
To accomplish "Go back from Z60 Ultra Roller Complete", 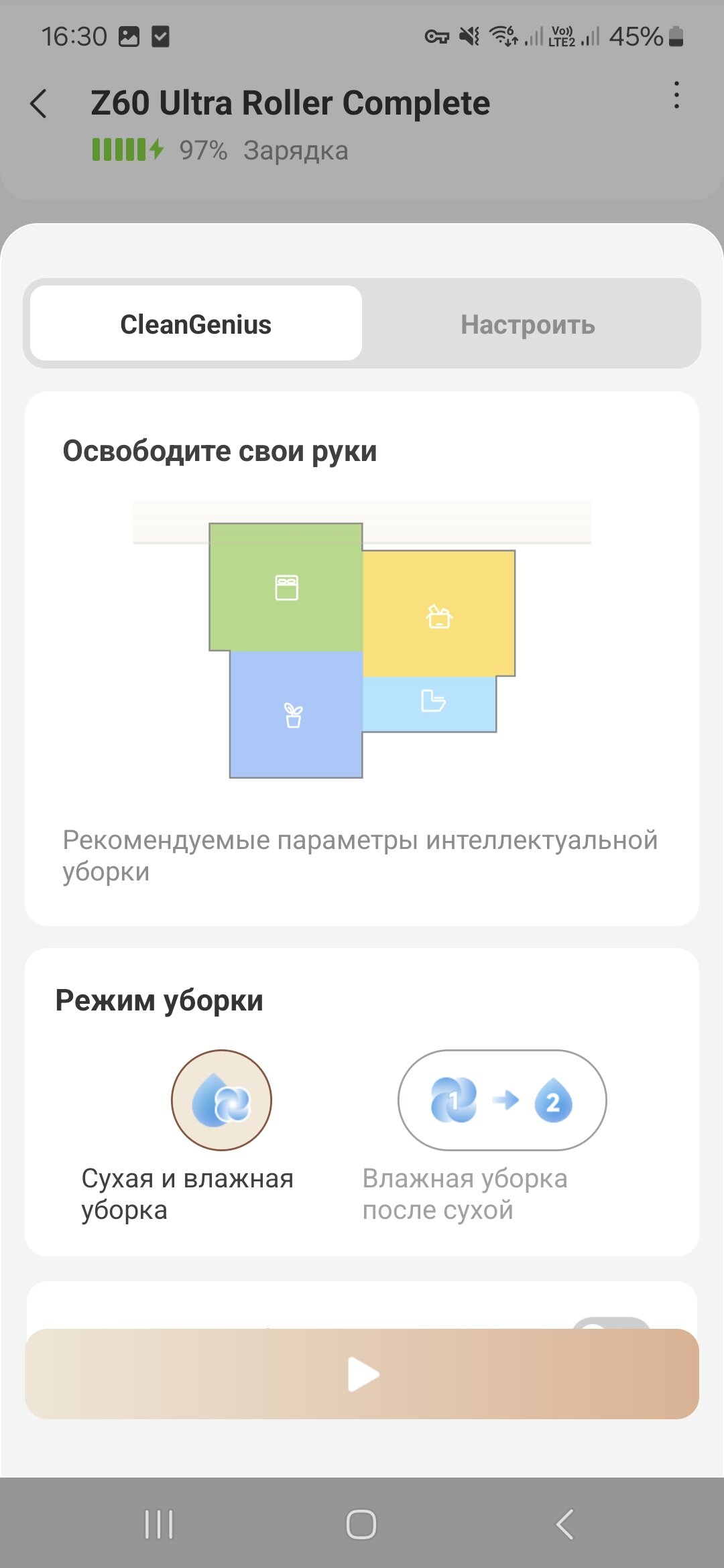I will (x=39, y=104).
